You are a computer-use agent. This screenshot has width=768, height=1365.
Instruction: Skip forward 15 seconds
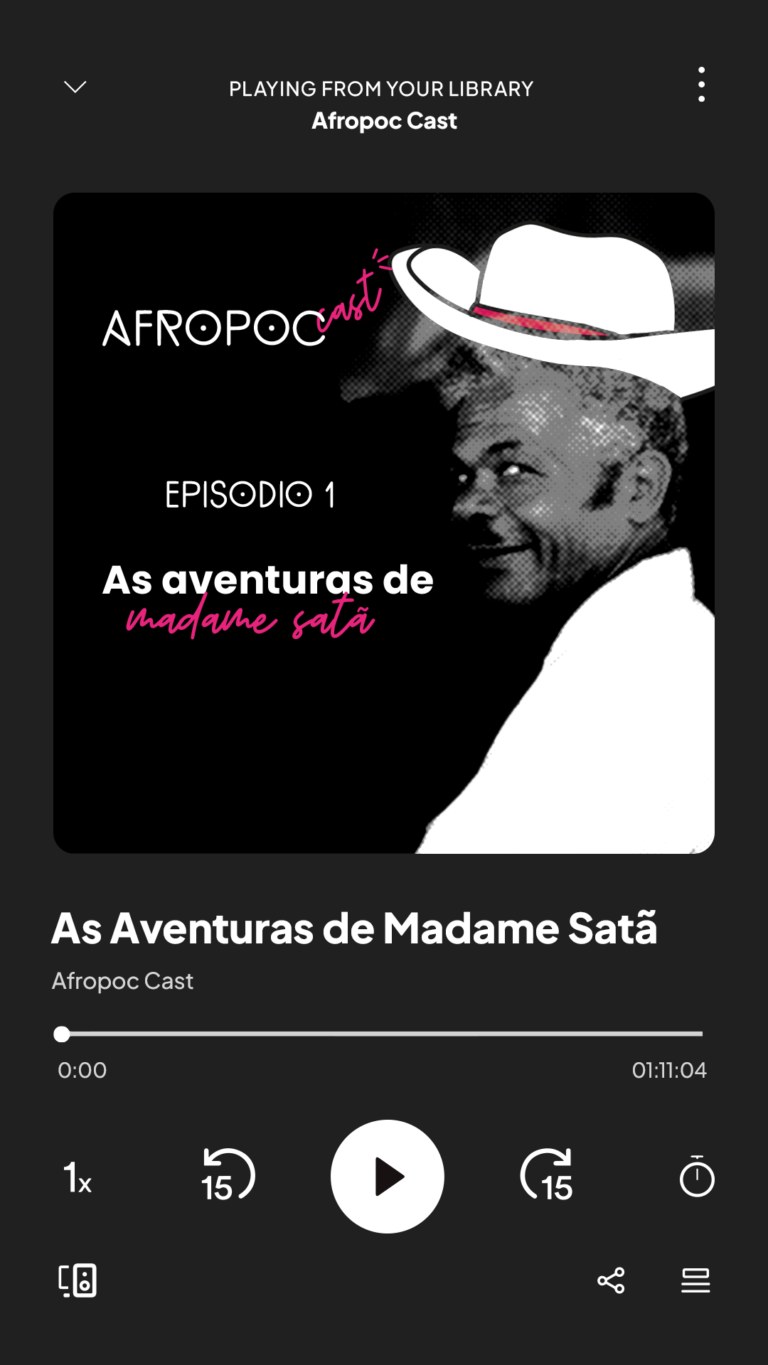[x=547, y=1176]
